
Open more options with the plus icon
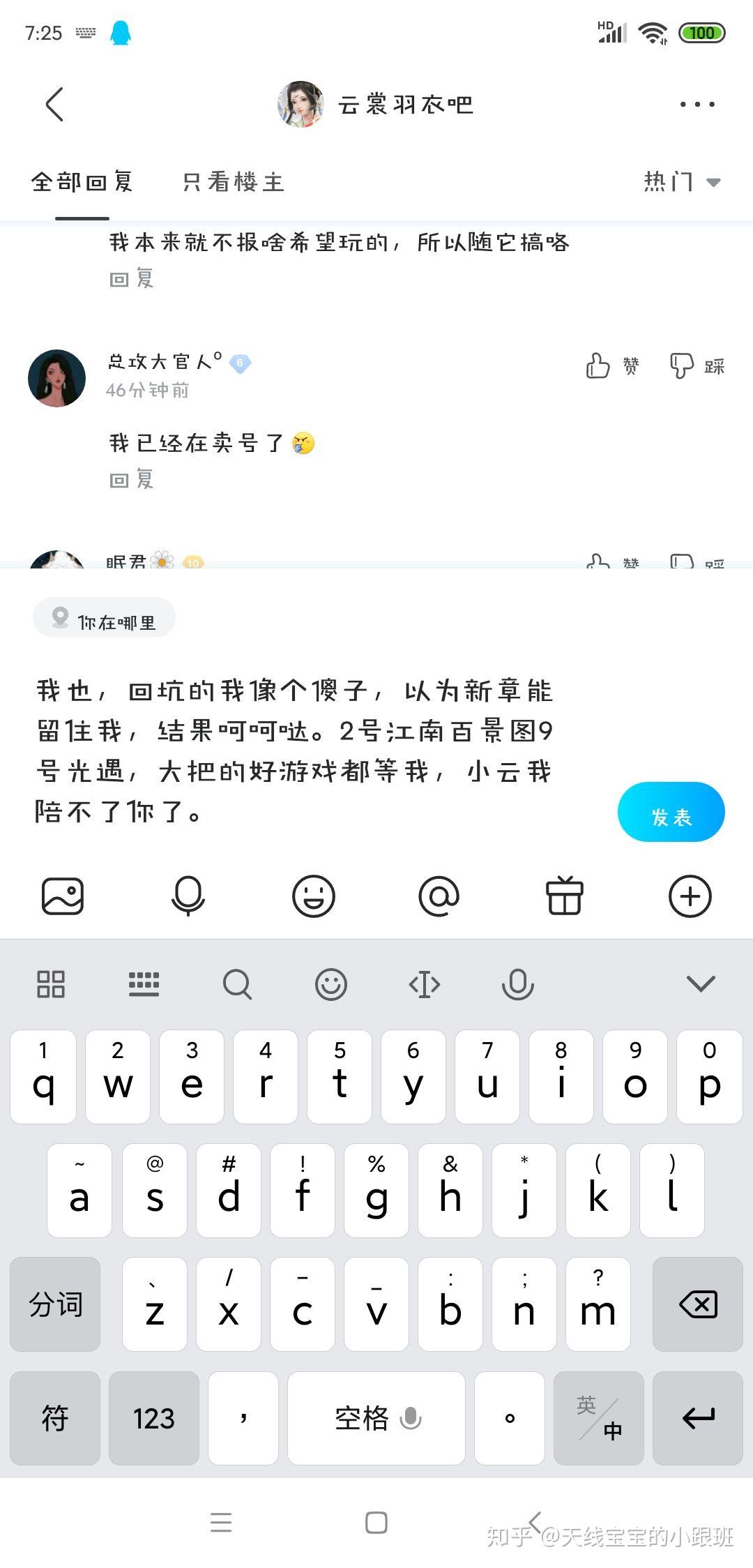[x=690, y=896]
